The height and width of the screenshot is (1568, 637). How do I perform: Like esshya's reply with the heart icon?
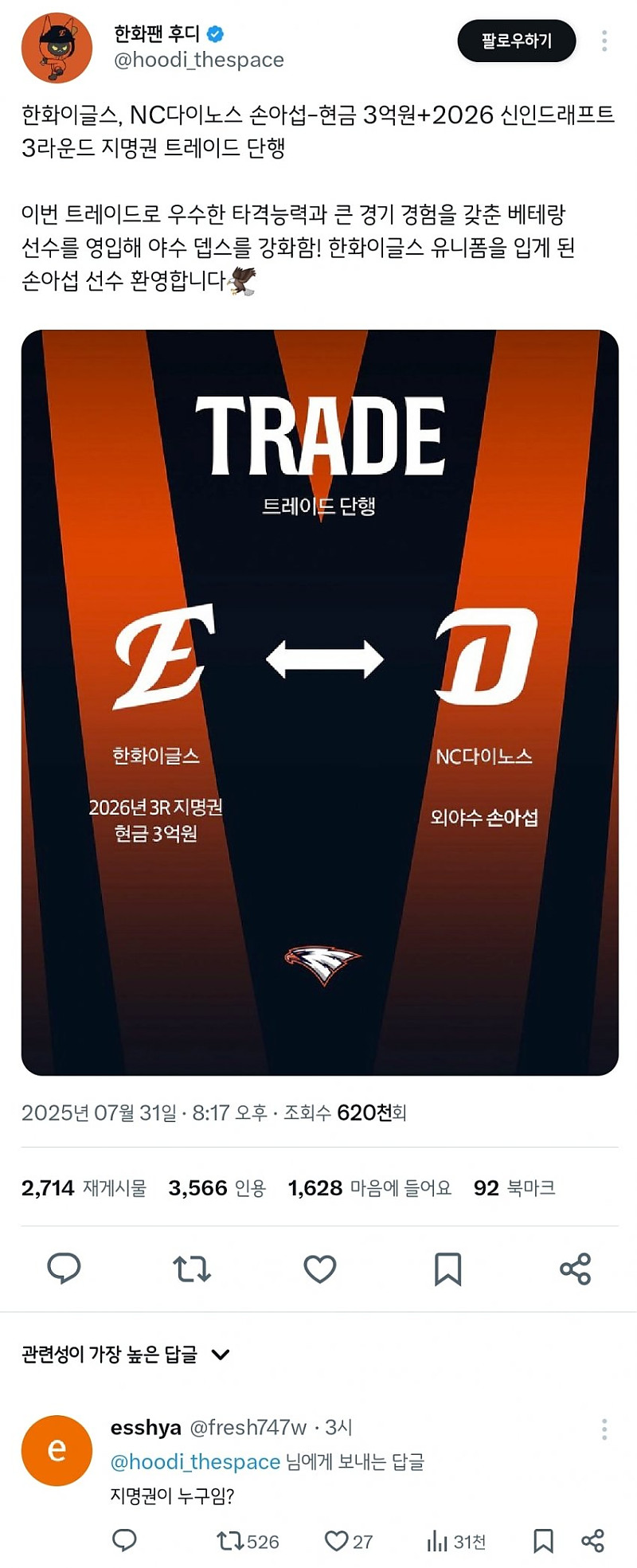[346, 1540]
